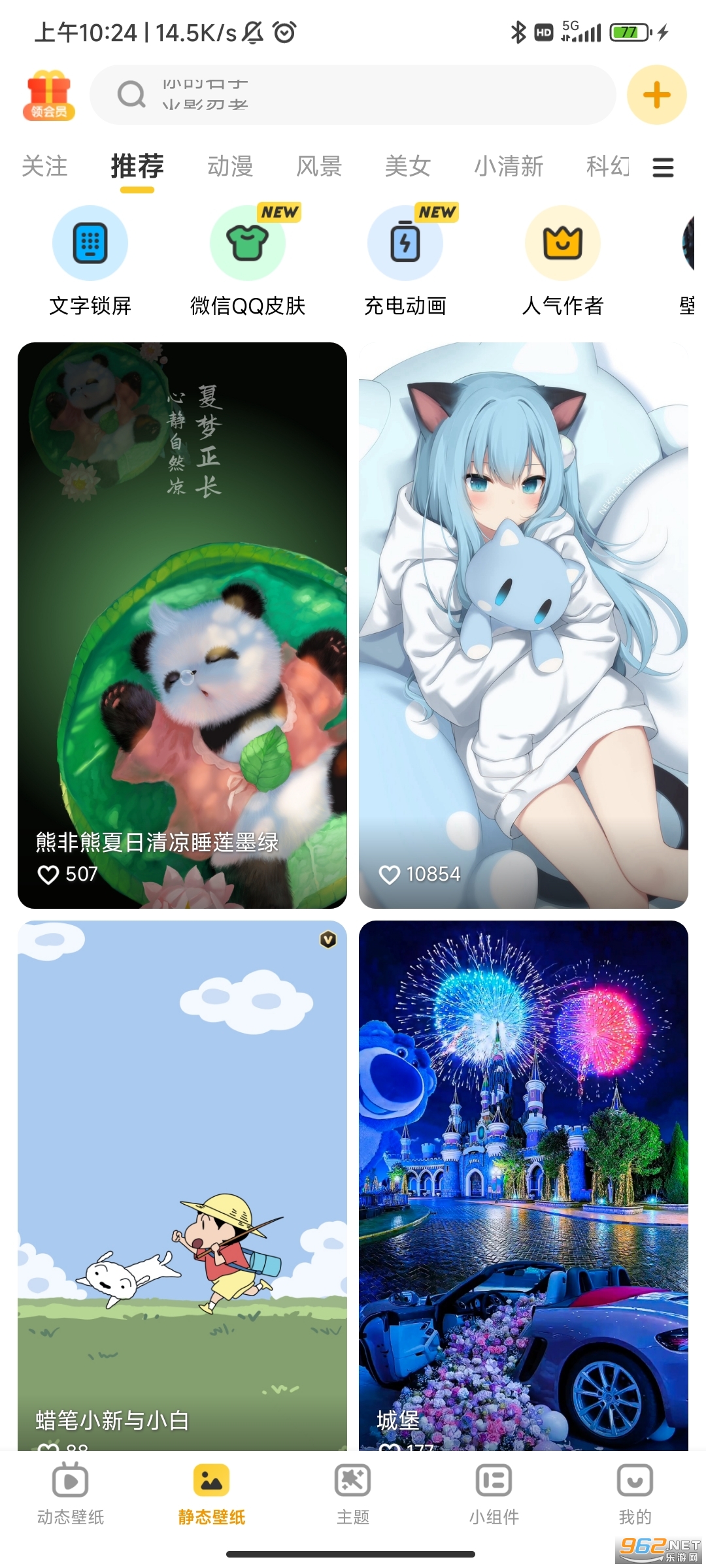Open the blue-haired cat girl wallpaper

point(524,625)
